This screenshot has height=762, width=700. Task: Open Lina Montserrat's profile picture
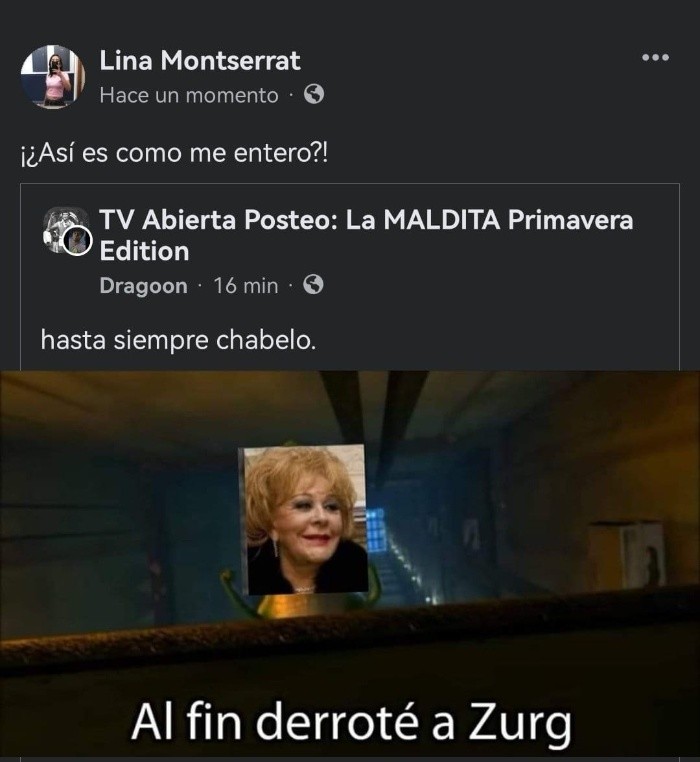[x=53, y=77]
